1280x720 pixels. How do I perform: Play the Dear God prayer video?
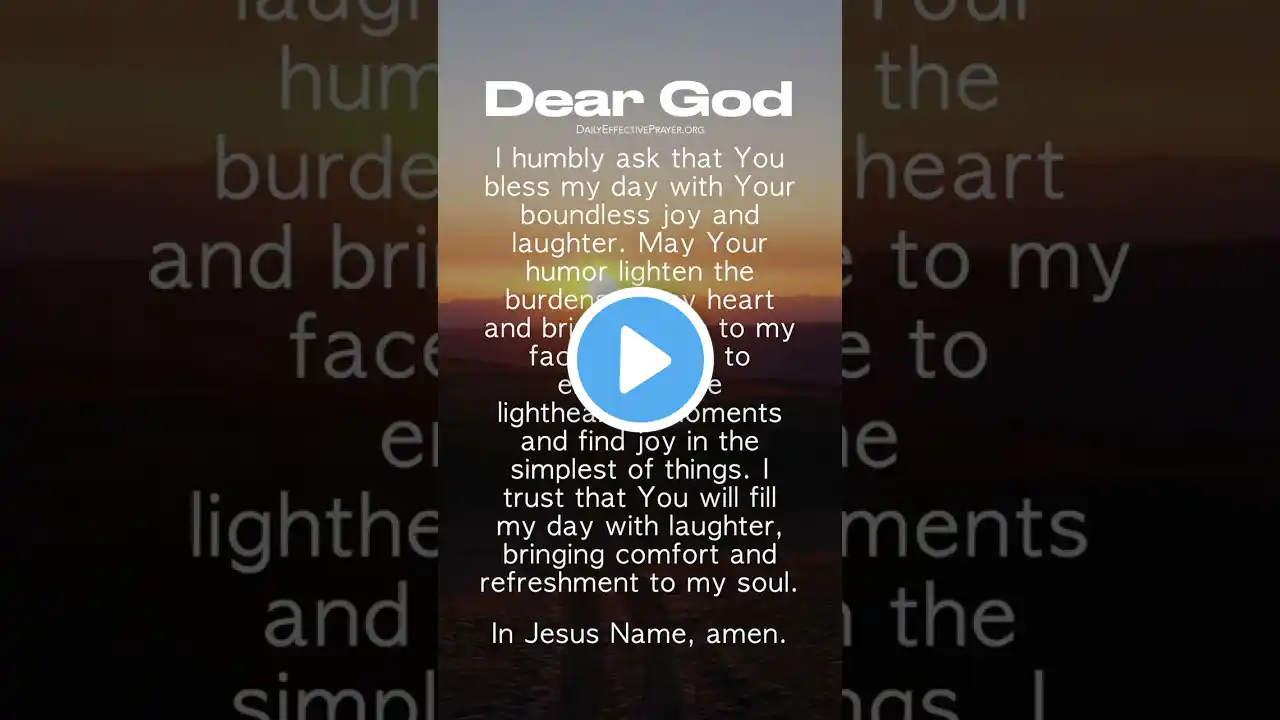pyautogui.click(x=640, y=360)
